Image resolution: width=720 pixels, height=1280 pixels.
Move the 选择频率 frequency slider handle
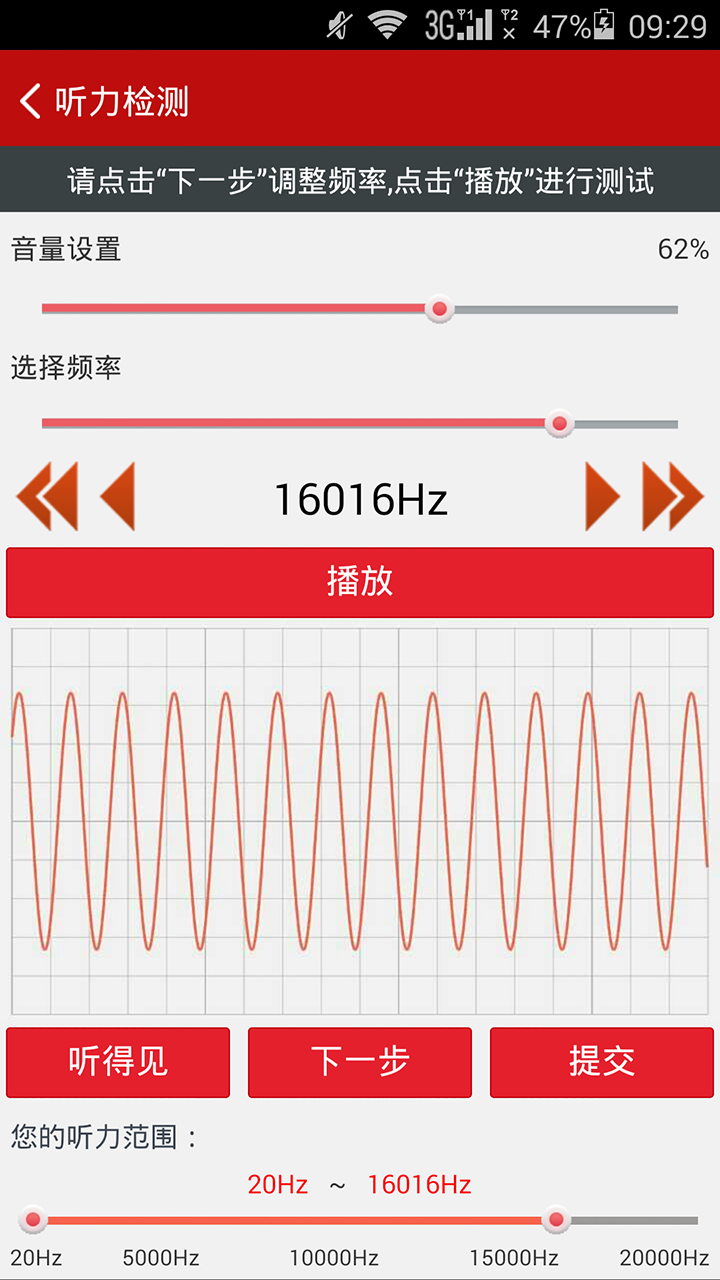pos(558,424)
